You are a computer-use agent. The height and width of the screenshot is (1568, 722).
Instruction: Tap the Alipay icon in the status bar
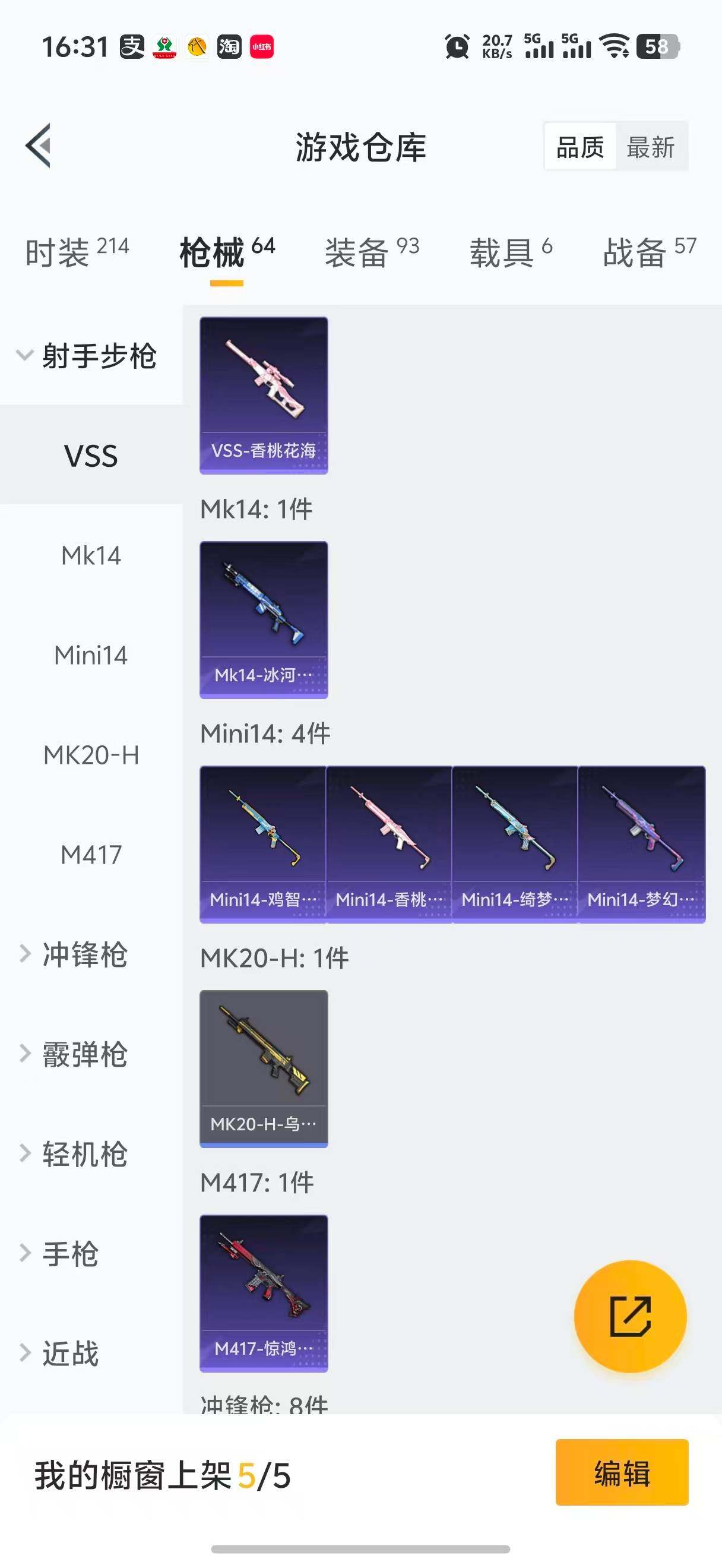133,45
